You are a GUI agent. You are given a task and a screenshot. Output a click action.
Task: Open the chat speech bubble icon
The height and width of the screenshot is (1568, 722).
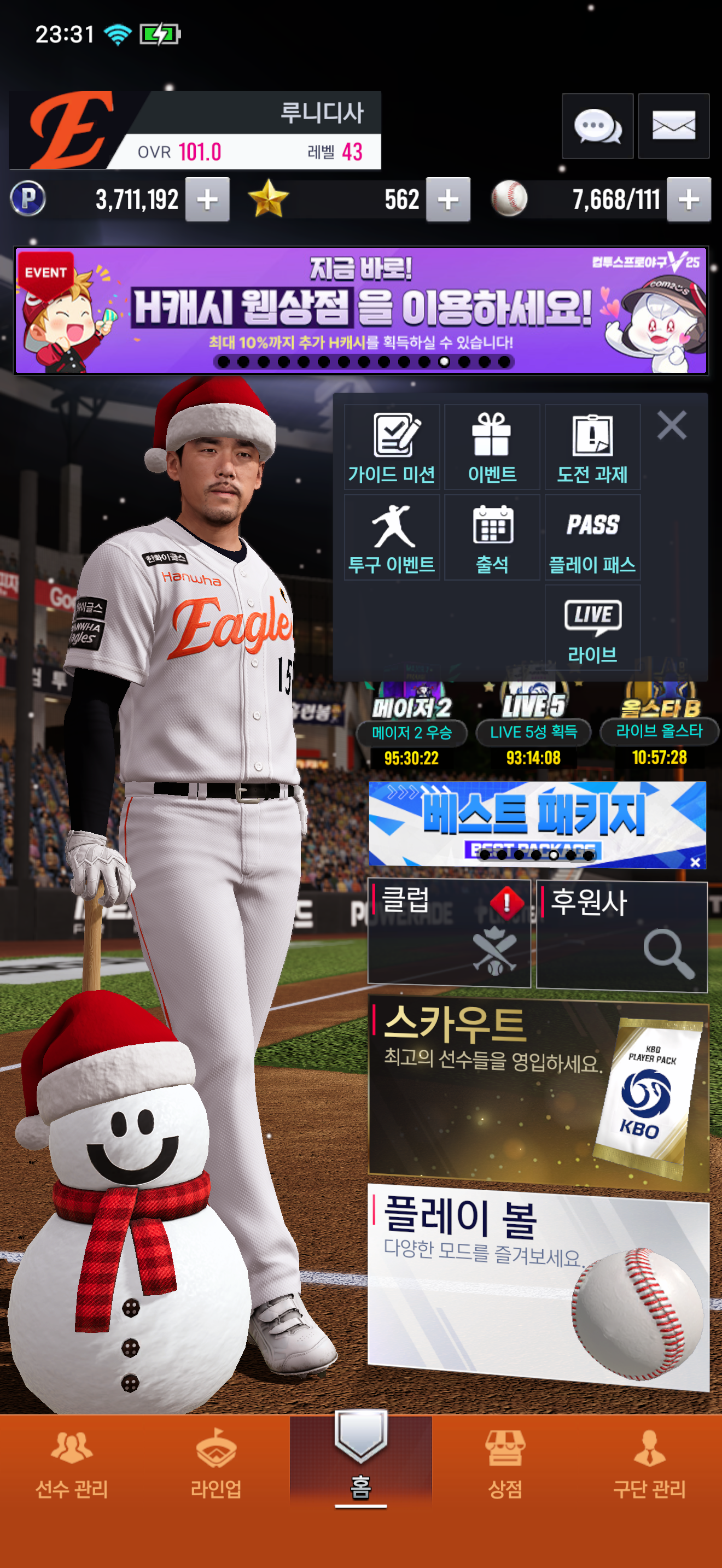597,127
